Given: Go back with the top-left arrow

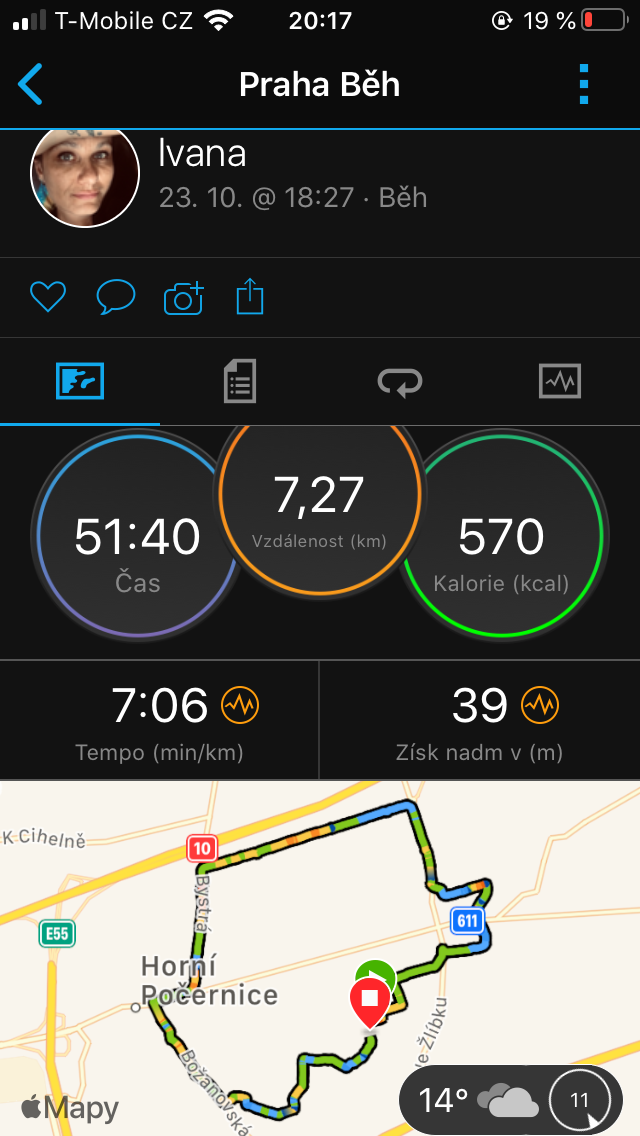Looking at the screenshot, I should pyautogui.click(x=30, y=85).
